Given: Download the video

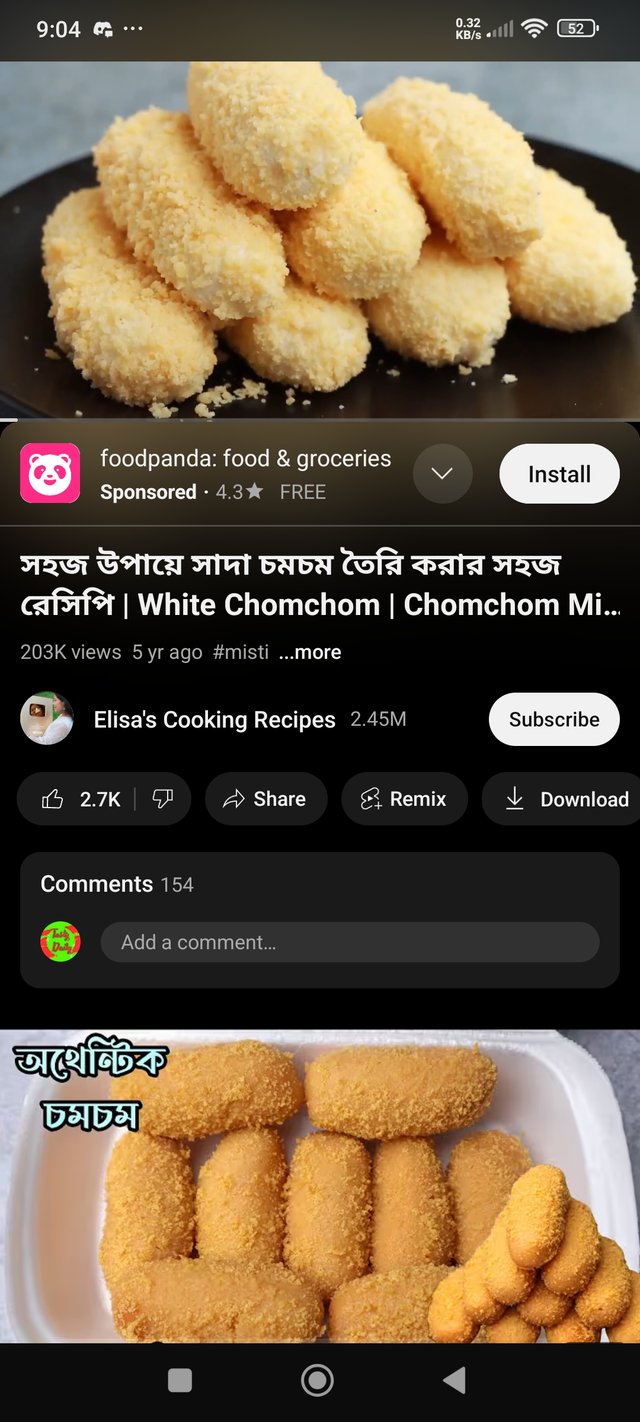Looking at the screenshot, I should (x=567, y=799).
